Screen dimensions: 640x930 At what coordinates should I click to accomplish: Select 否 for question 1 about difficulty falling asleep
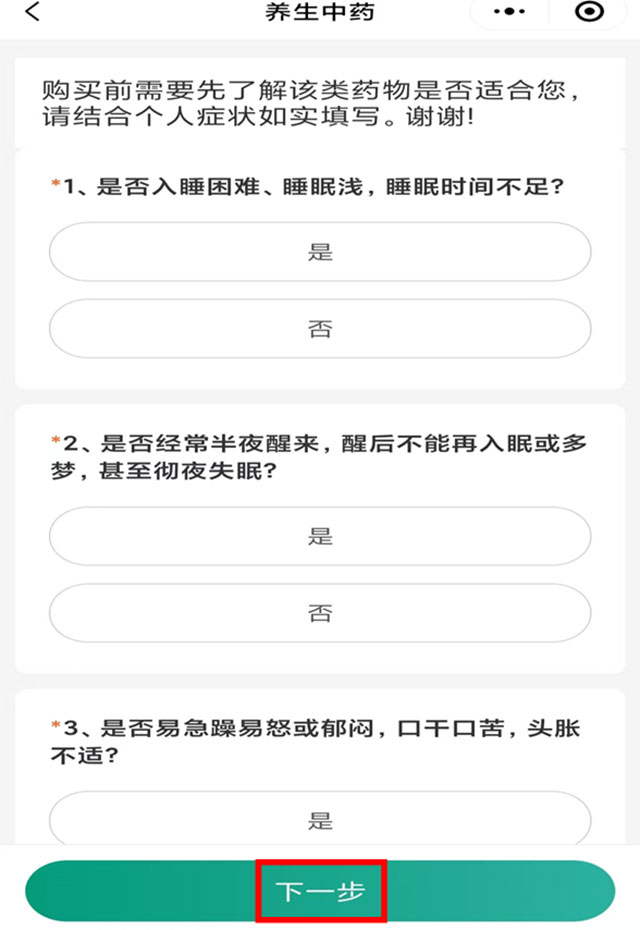tap(320, 329)
